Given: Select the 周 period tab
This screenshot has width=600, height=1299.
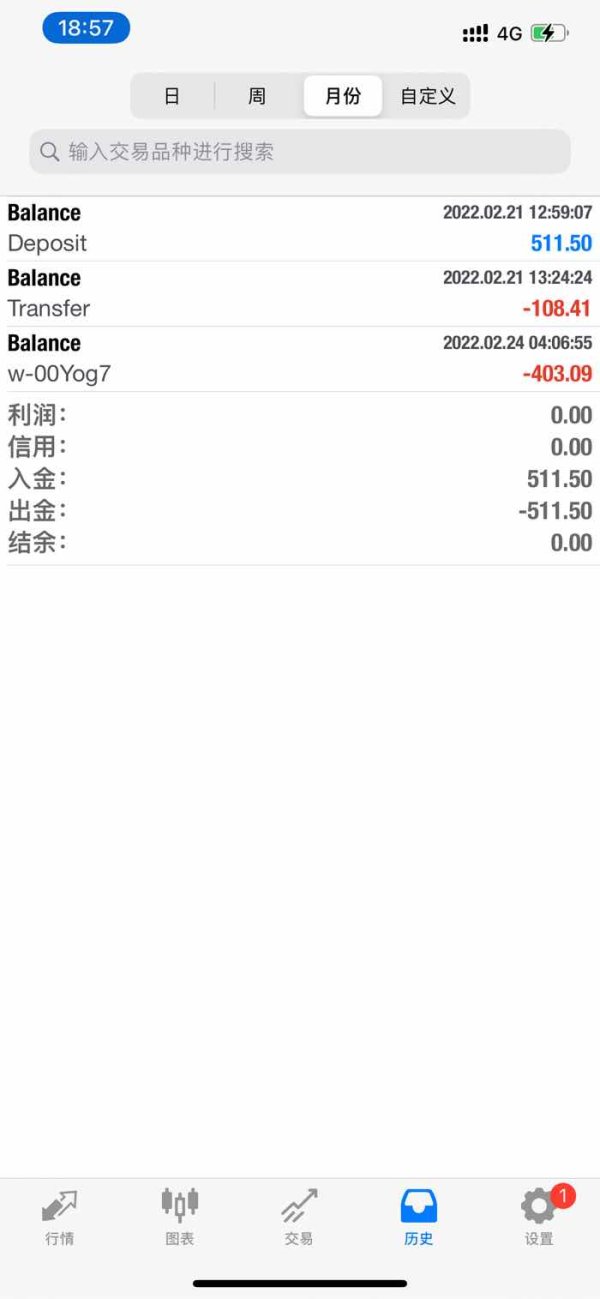Looking at the screenshot, I should point(257,96).
